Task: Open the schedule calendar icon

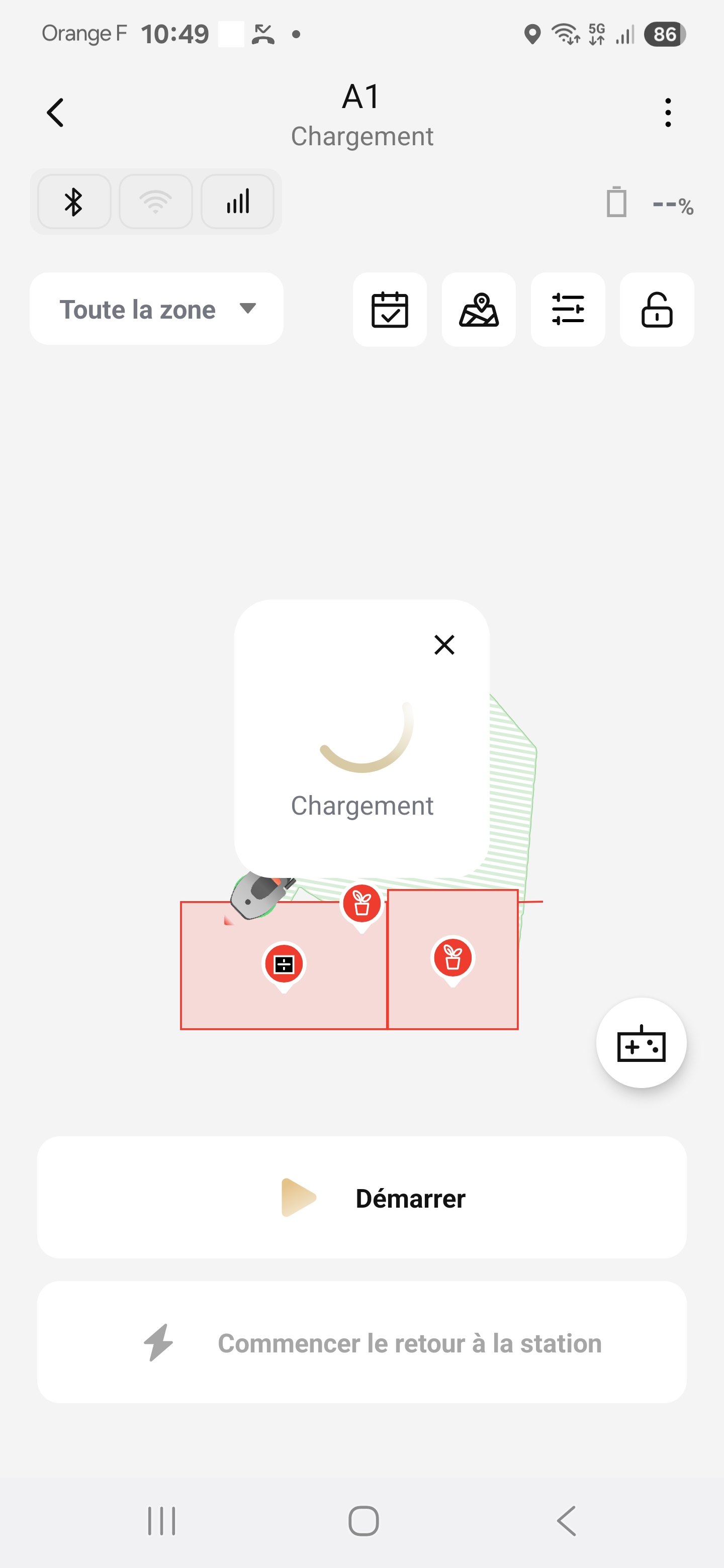Action: pos(390,310)
